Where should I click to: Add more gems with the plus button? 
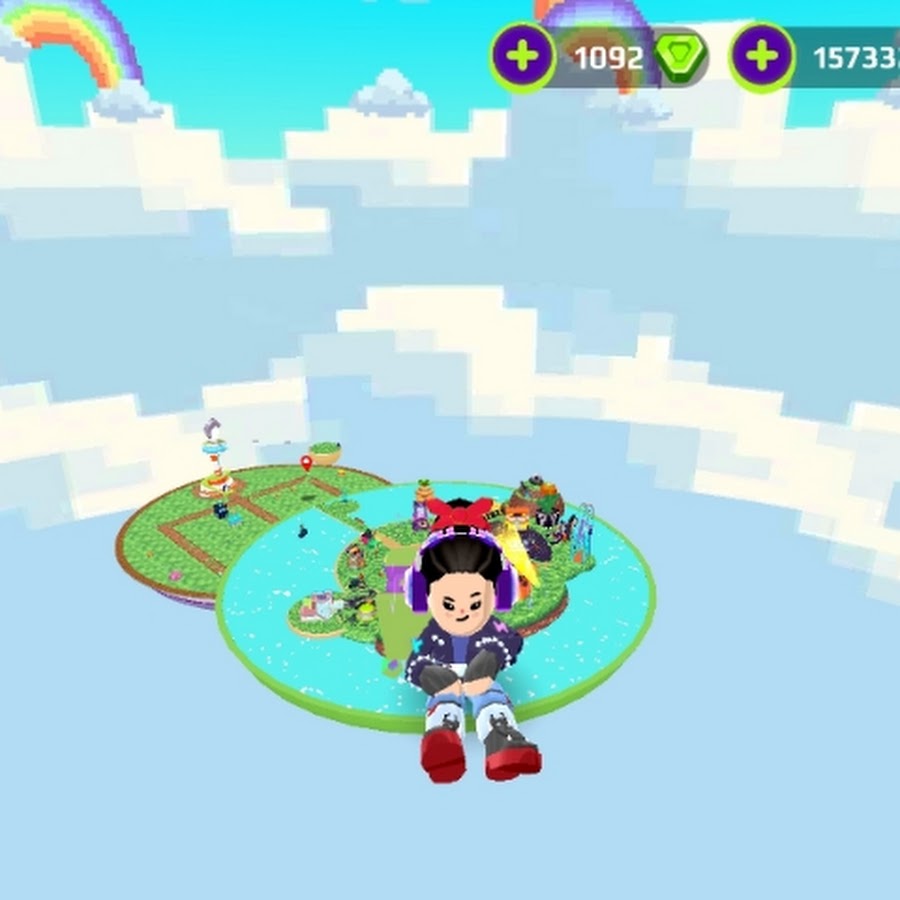pos(522,57)
